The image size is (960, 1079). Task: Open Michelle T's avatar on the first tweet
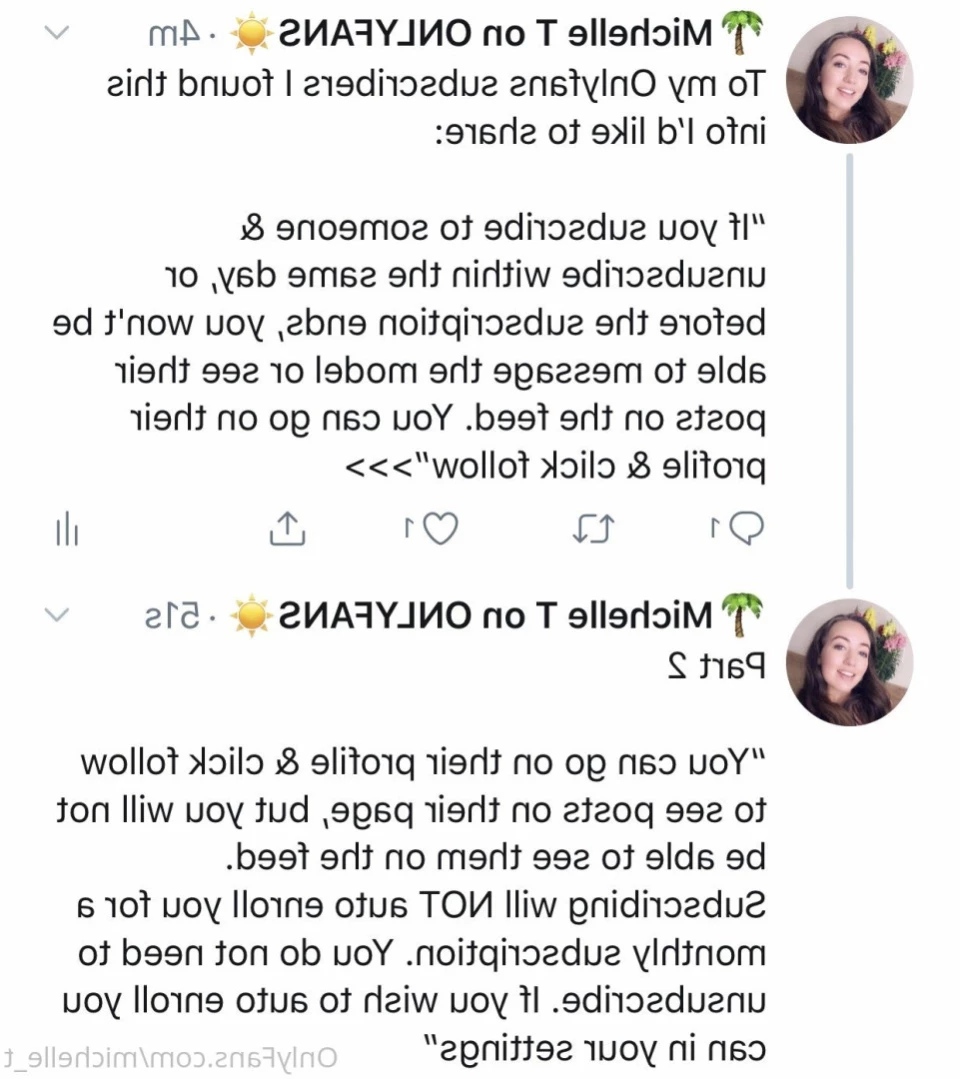850,80
